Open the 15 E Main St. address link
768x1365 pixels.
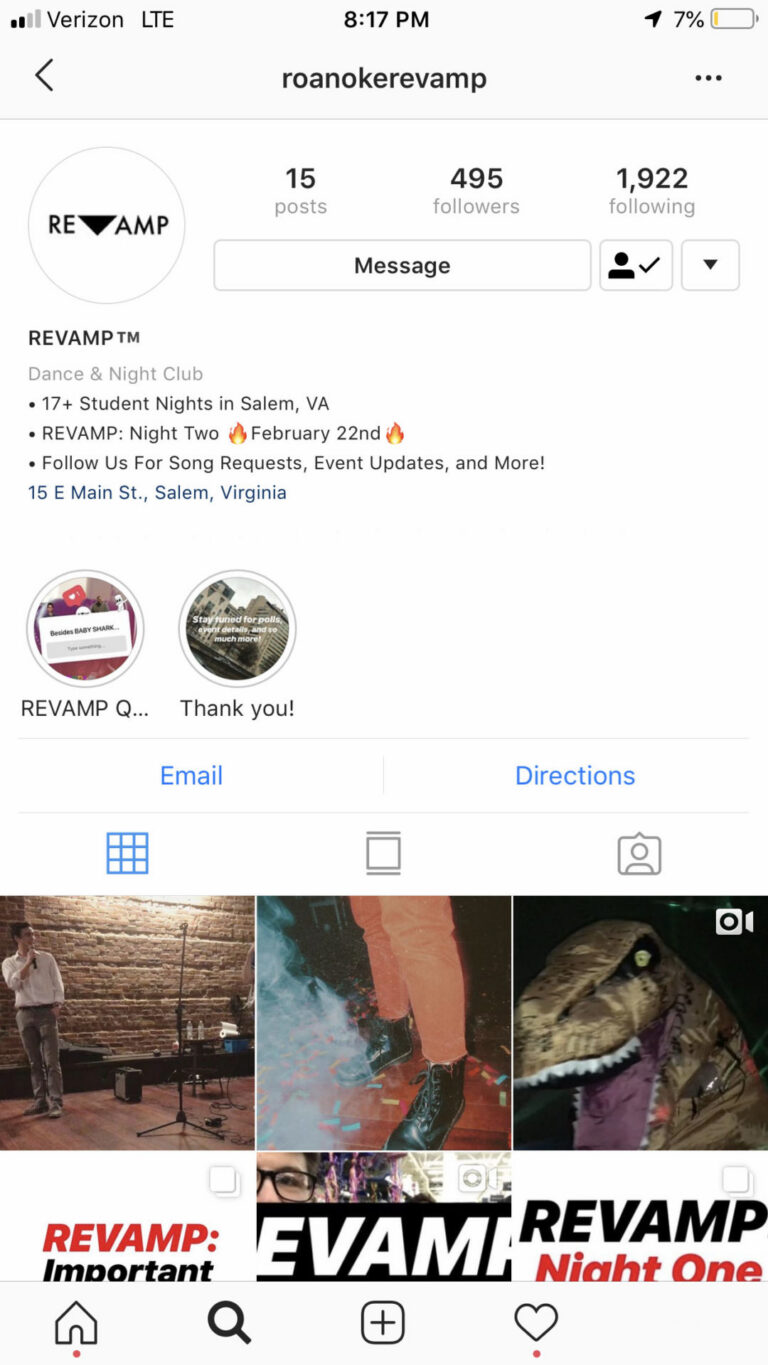157,492
